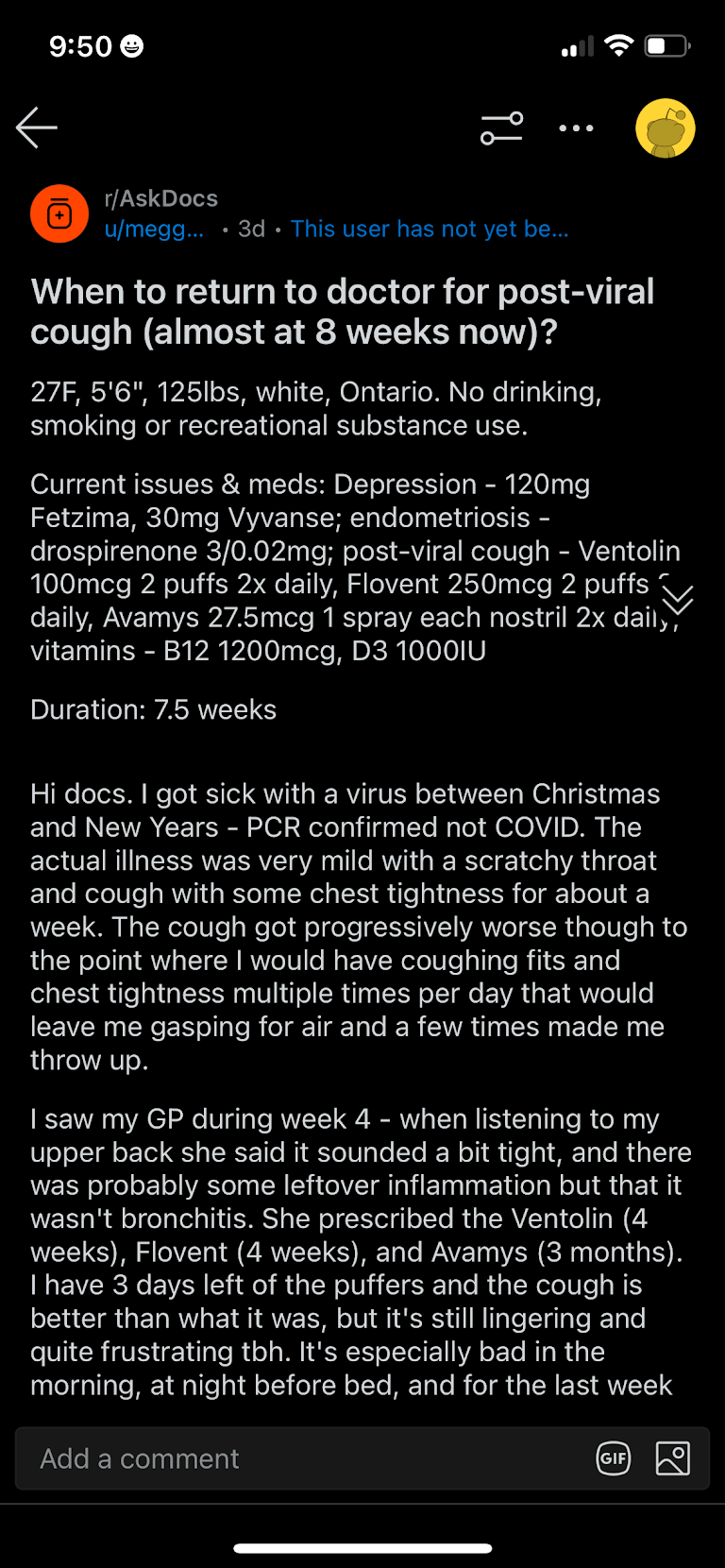Attach an image to the comment
The image size is (725, 1568).
coord(673,1458)
